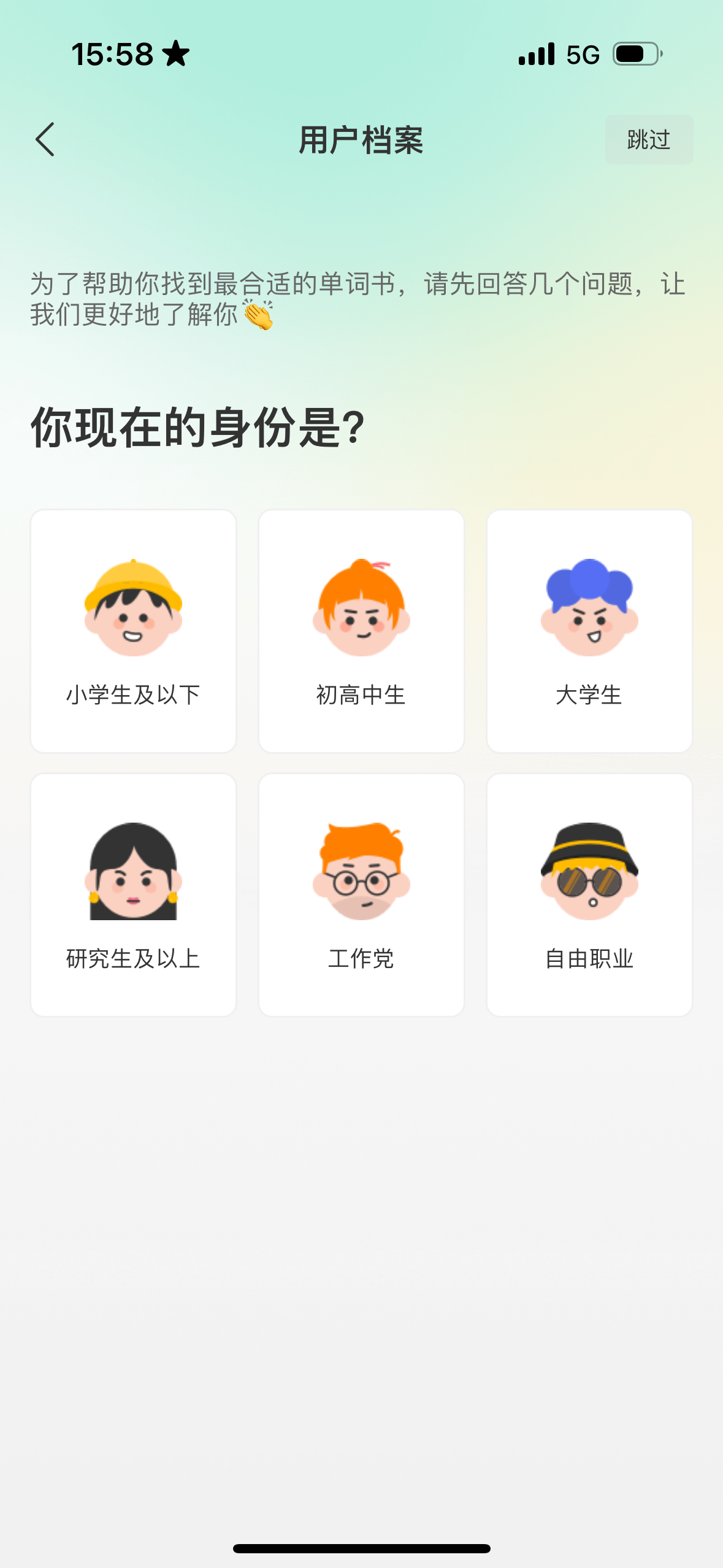Tap the 5G network indicator
The height and width of the screenshot is (1568, 723).
(x=581, y=55)
